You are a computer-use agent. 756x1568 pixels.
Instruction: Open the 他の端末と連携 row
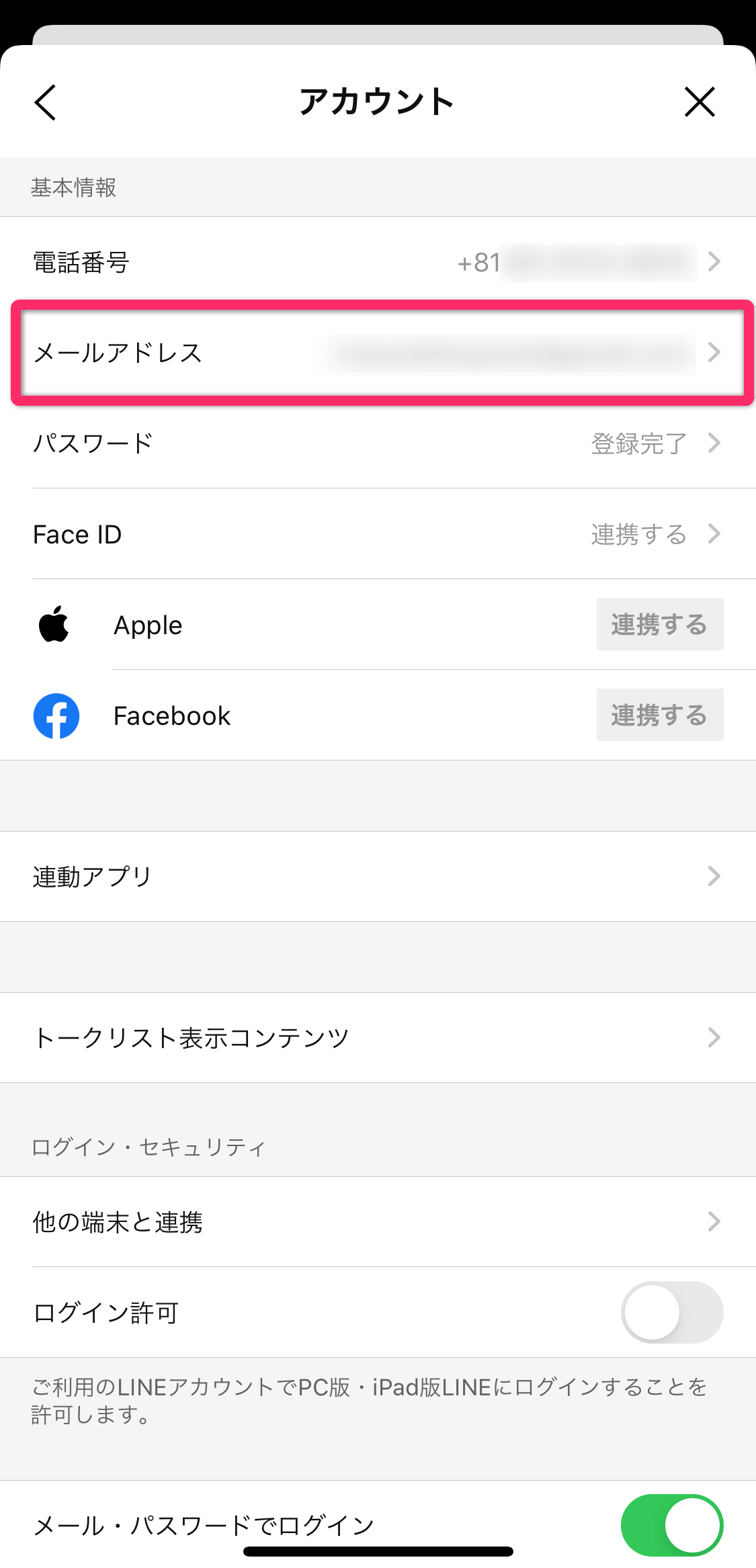tap(378, 1221)
